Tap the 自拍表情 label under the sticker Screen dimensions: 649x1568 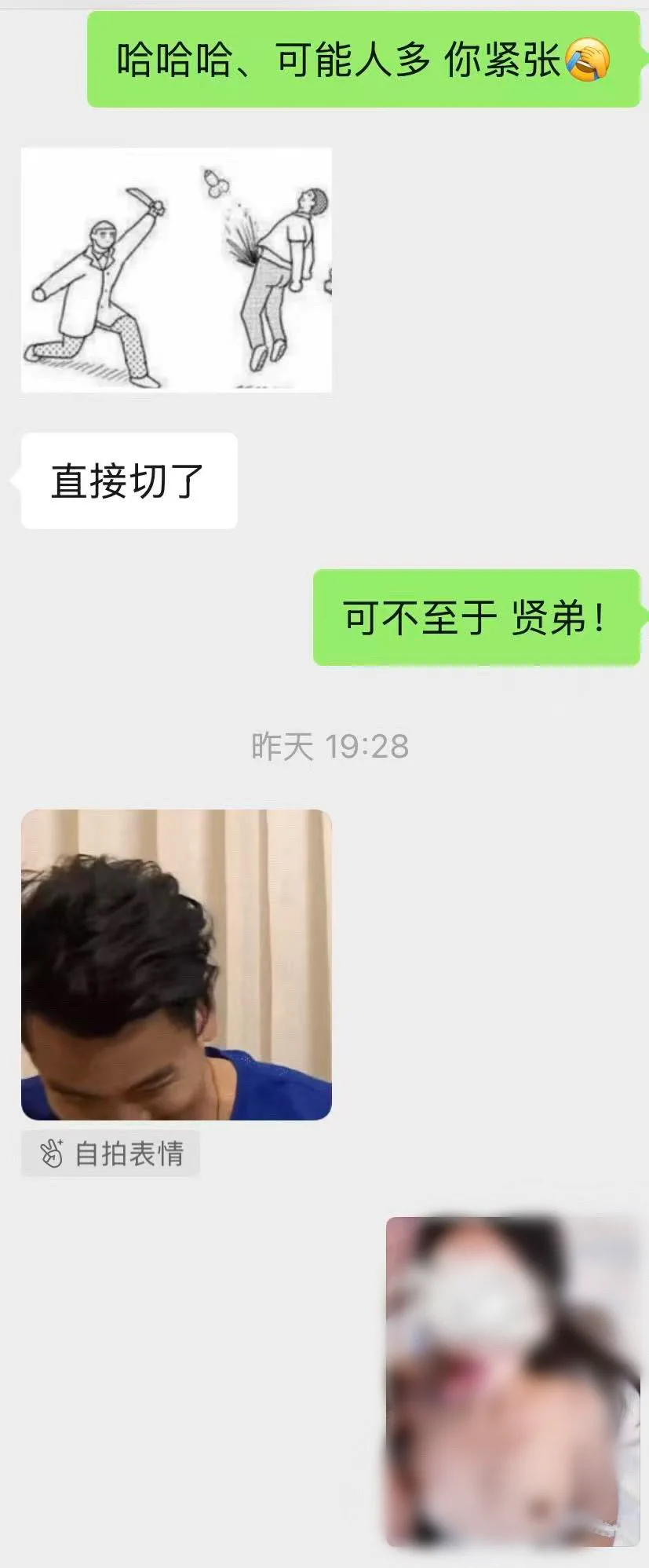(x=111, y=1153)
